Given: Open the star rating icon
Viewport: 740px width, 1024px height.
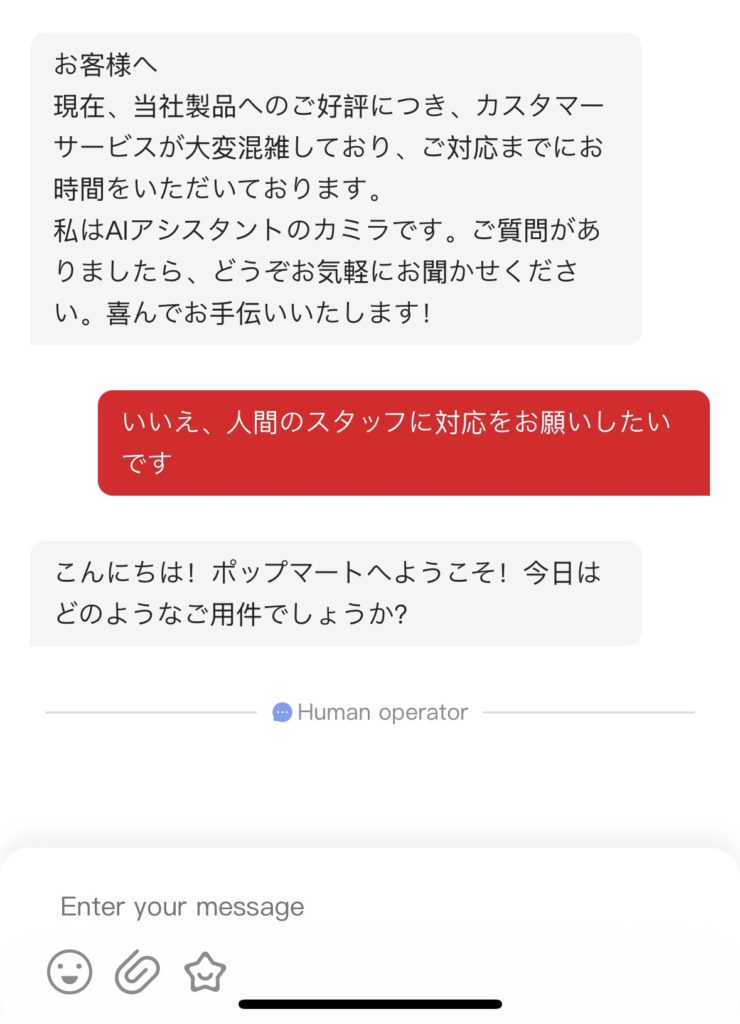Looking at the screenshot, I should pos(205,971).
